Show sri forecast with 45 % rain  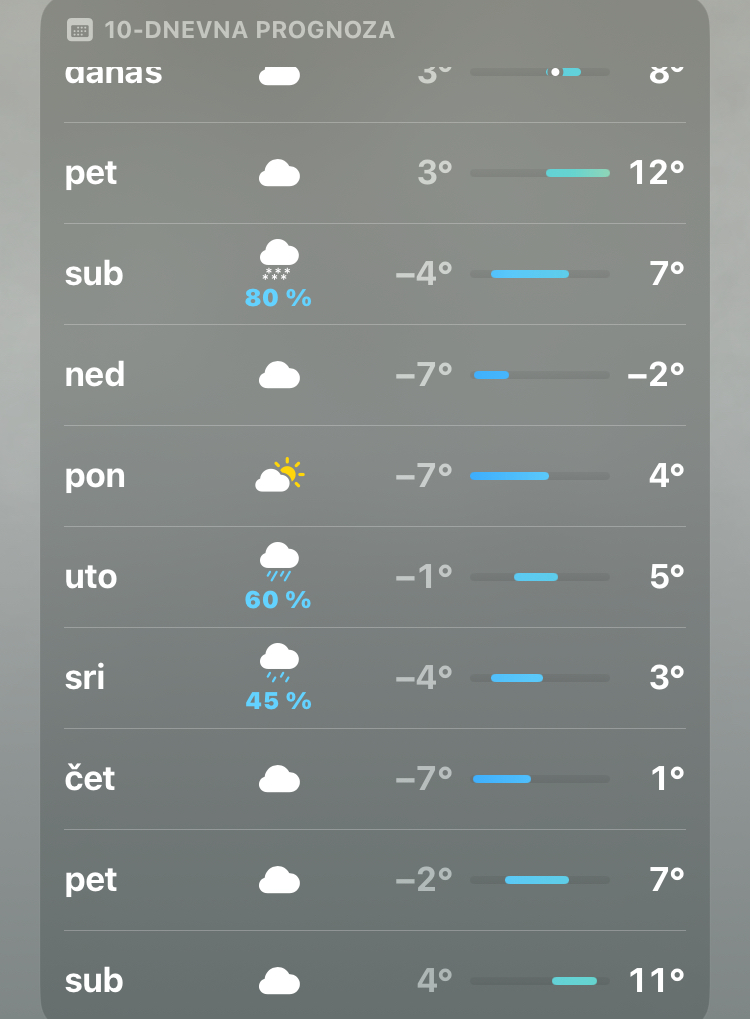point(375,678)
